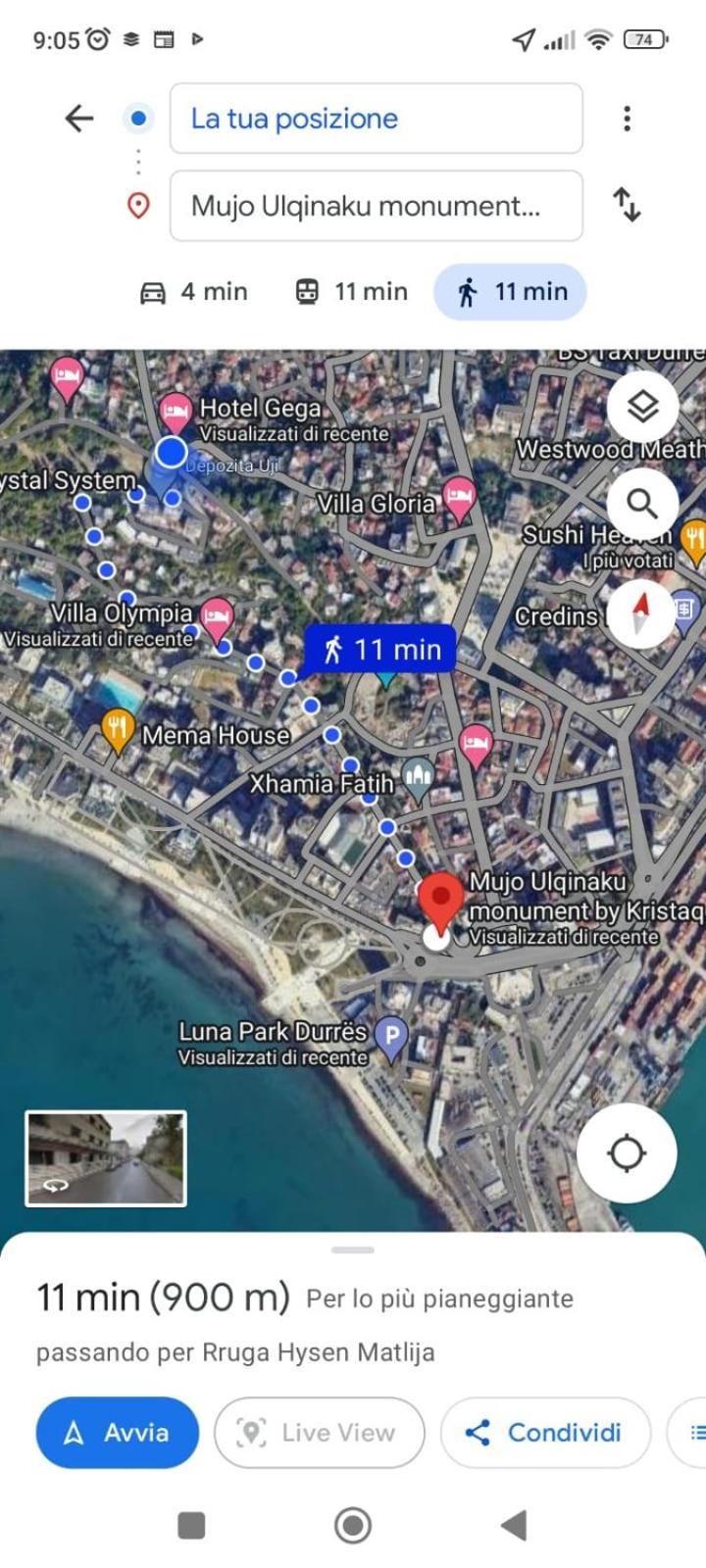Screen dimensions: 706x1568
Task: Center the map on my location
Action: click(627, 1152)
